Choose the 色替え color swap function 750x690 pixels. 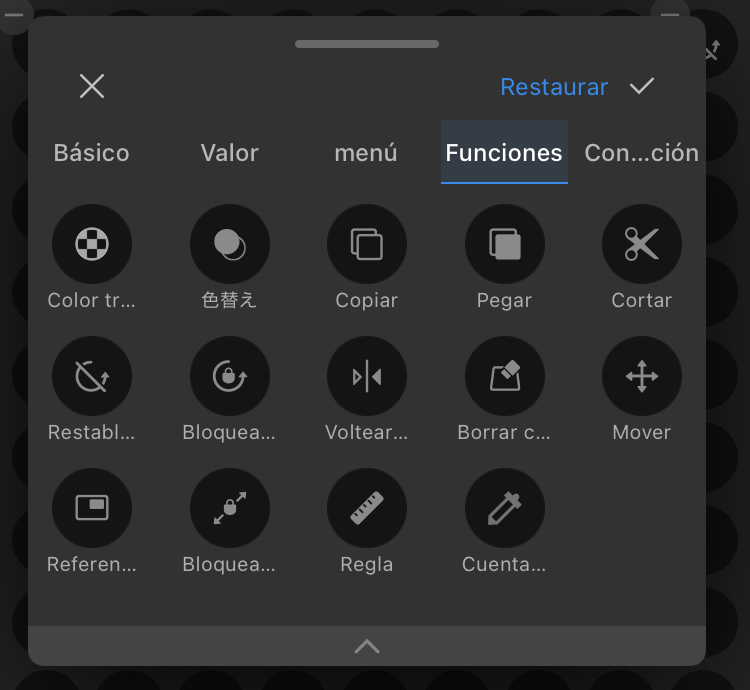[229, 244]
